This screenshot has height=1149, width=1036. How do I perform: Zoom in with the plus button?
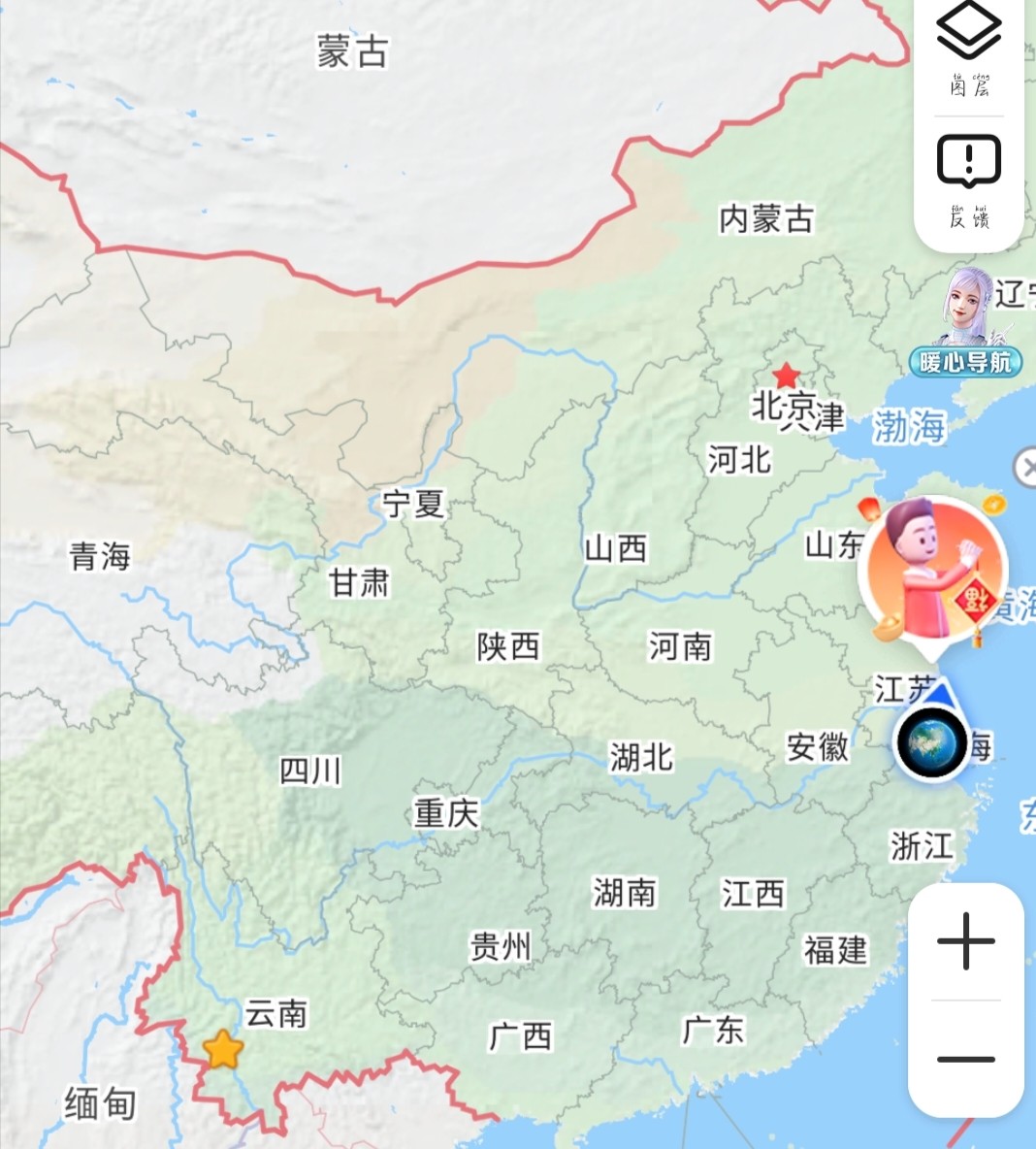coord(966,940)
